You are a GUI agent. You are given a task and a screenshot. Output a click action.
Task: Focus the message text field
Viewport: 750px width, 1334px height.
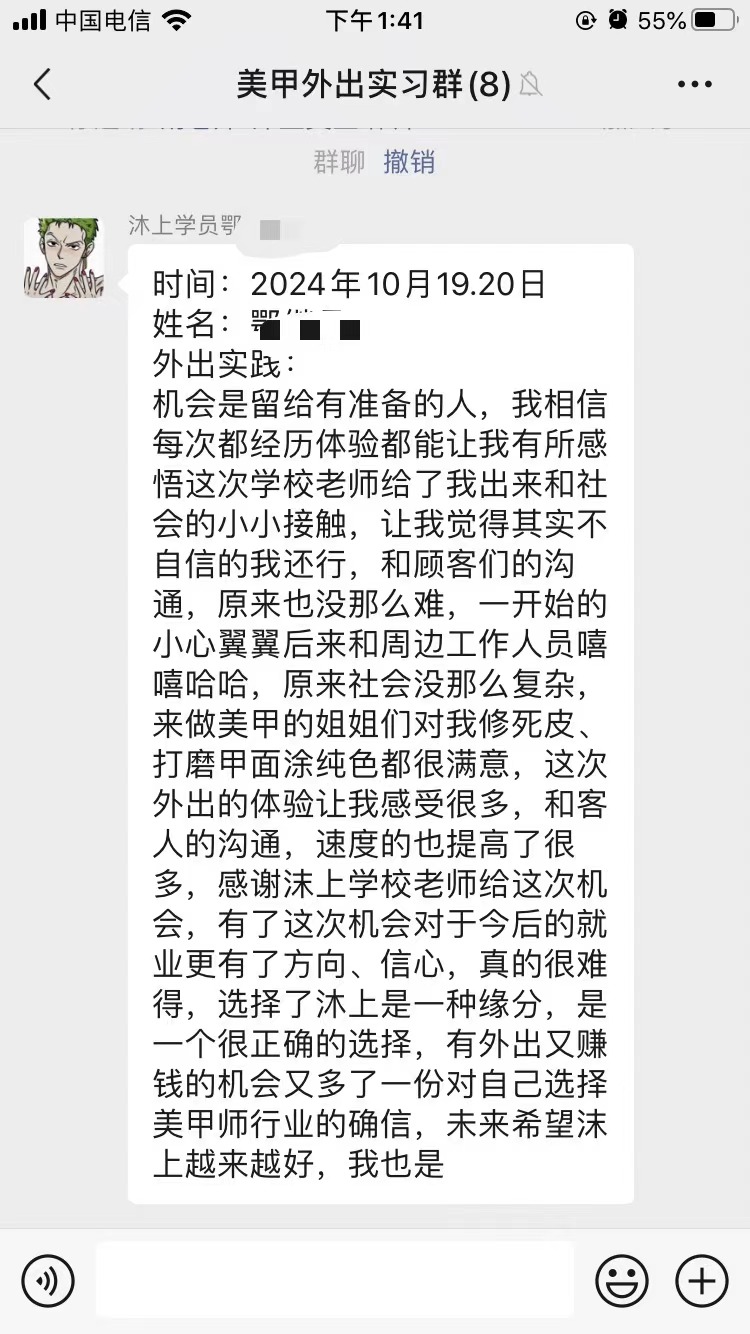335,1280
